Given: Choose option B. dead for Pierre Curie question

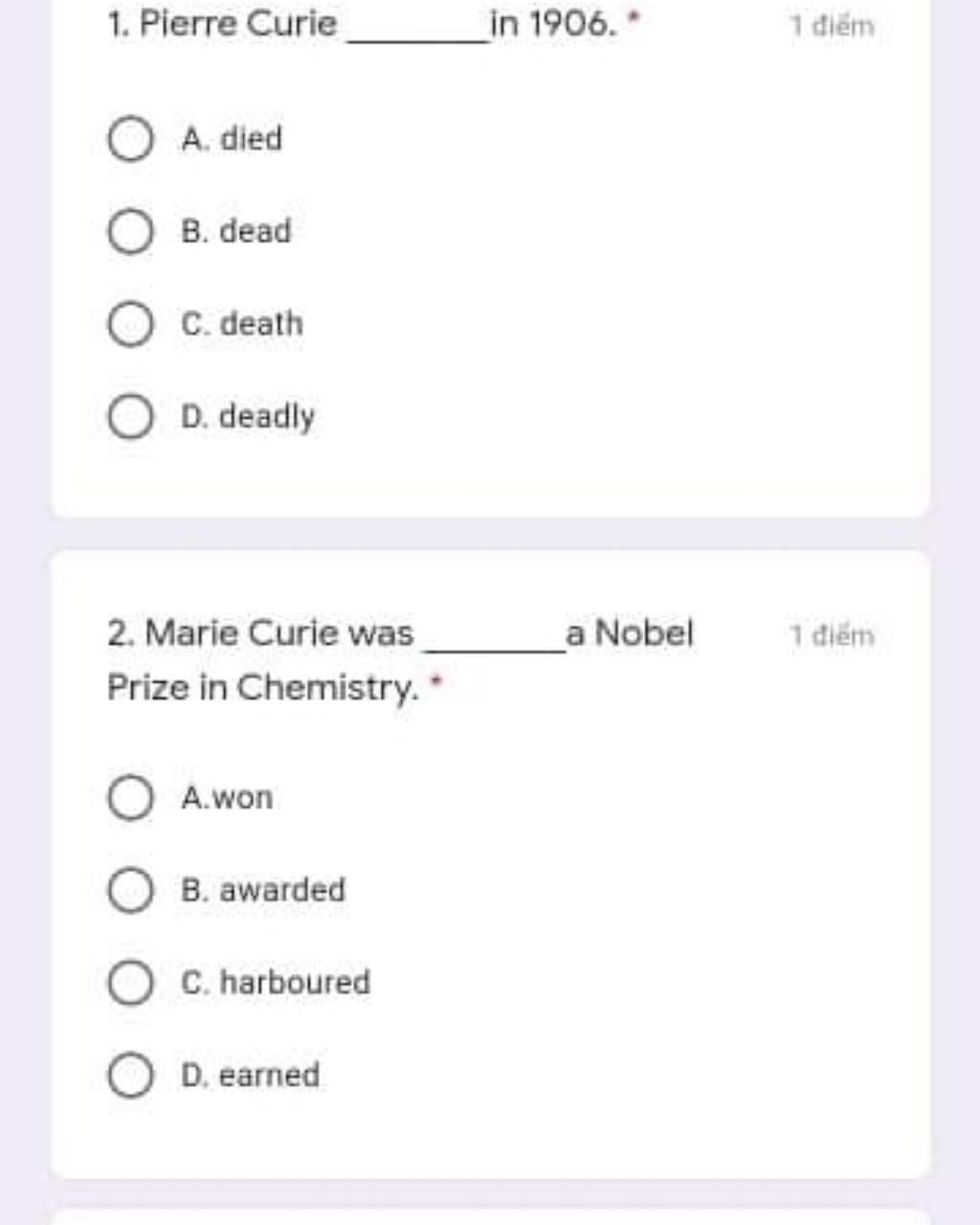Looking at the screenshot, I should pos(130,233).
